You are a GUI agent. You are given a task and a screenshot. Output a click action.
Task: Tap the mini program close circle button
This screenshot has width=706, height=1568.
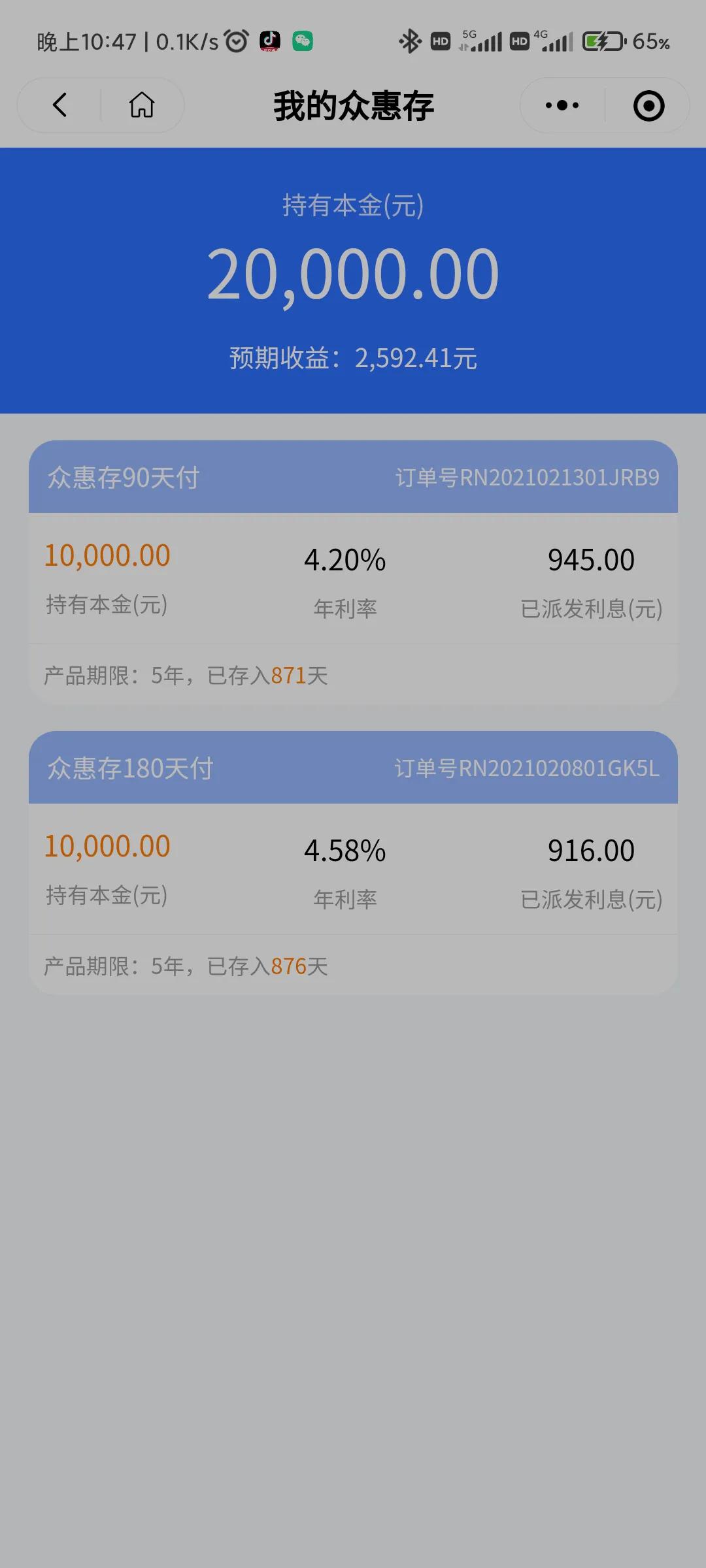point(648,105)
